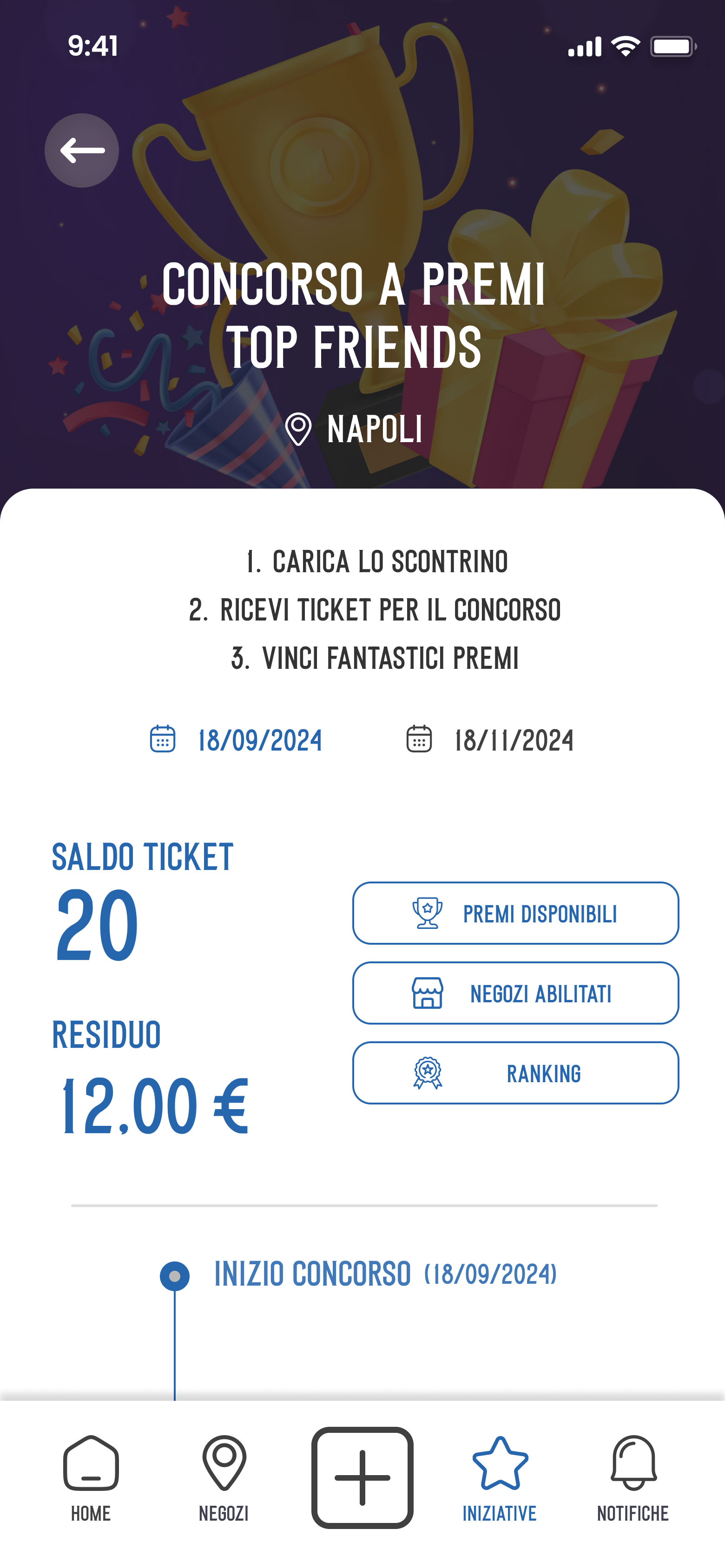The image size is (725, 1568).
Task: Open the Ranking
Action: (515, 1073)
